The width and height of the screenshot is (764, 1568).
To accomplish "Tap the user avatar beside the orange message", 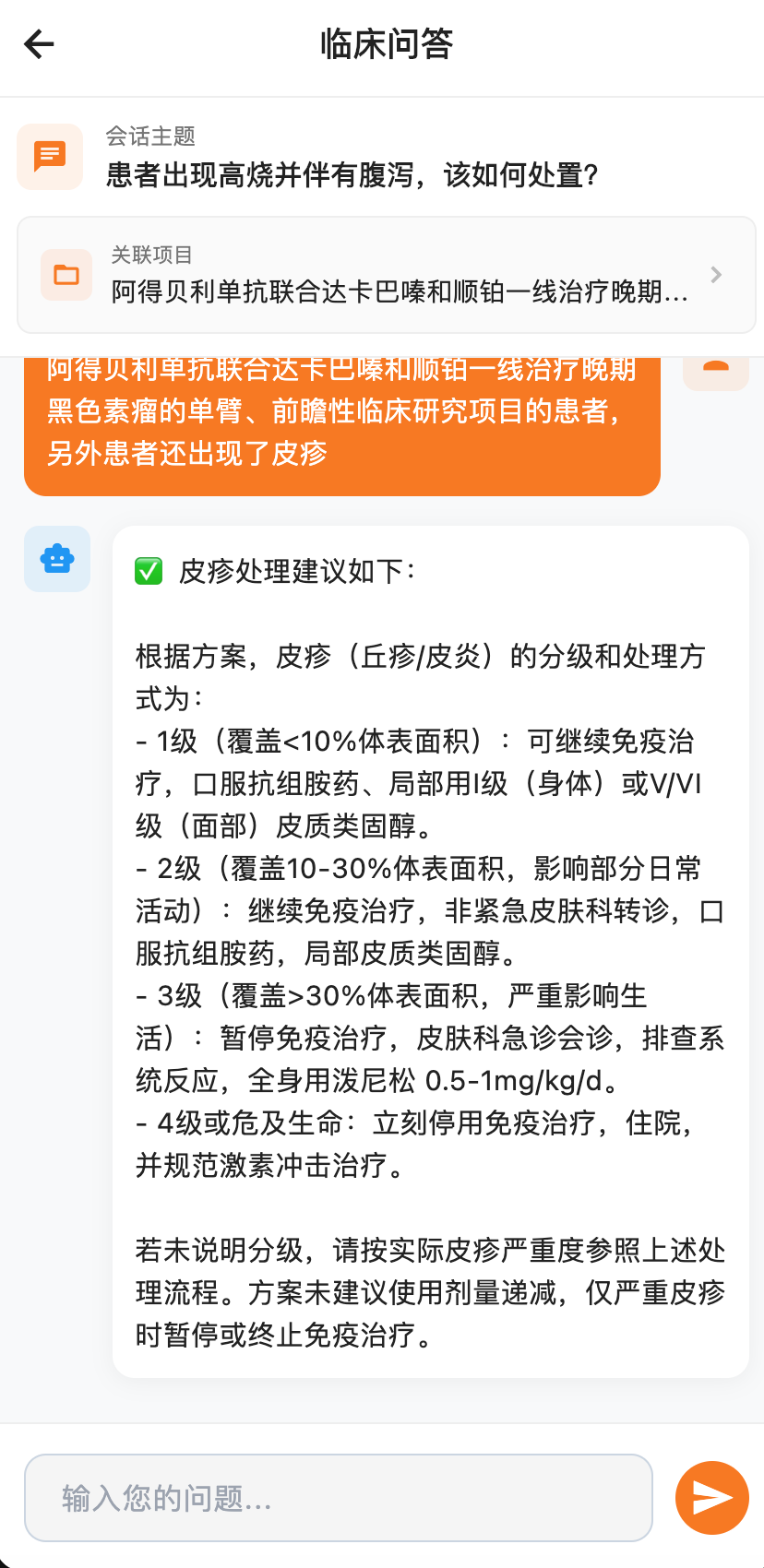I will tap(716, 369).
